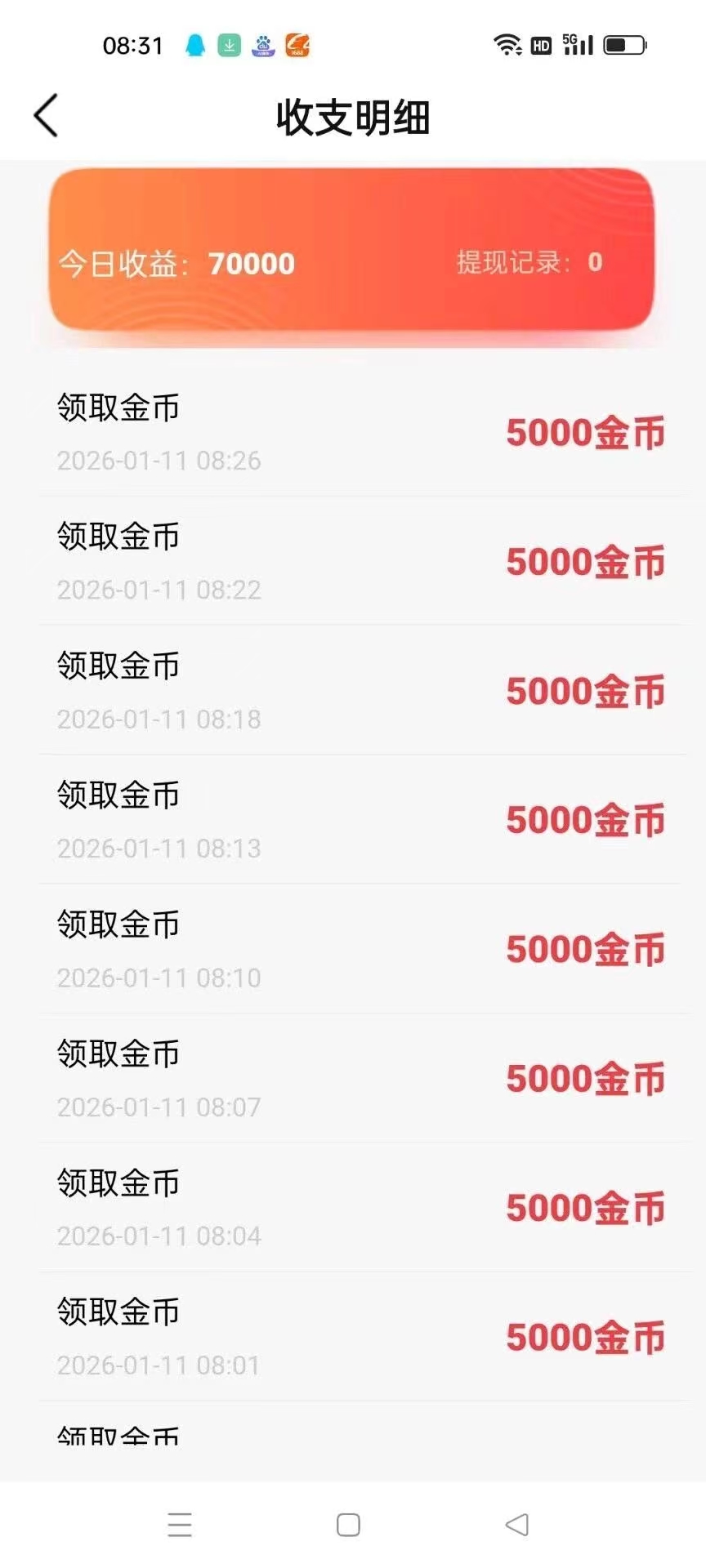The image size is (706, 1568).
Task: Open the QQ penguin notification icon
Action: [194, 45]
